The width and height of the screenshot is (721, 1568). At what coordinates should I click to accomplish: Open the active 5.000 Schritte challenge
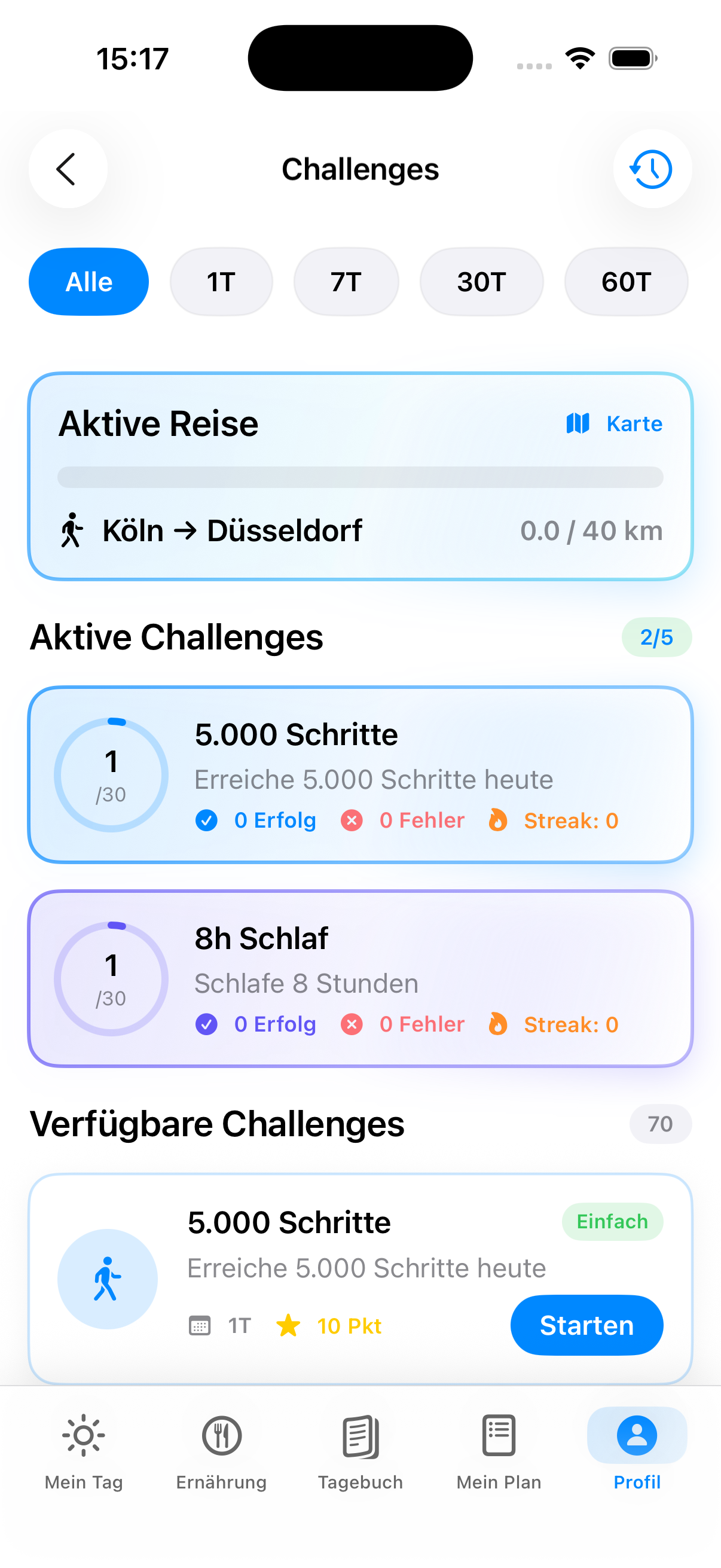360,774
